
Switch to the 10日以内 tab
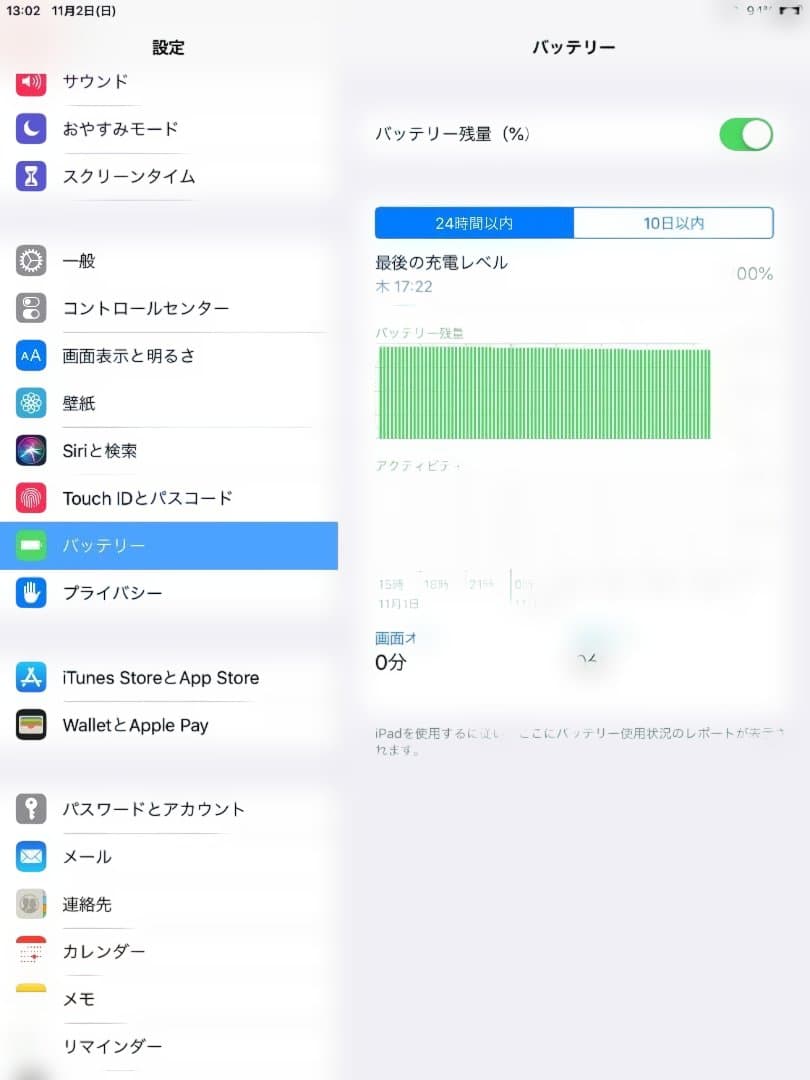673,222
